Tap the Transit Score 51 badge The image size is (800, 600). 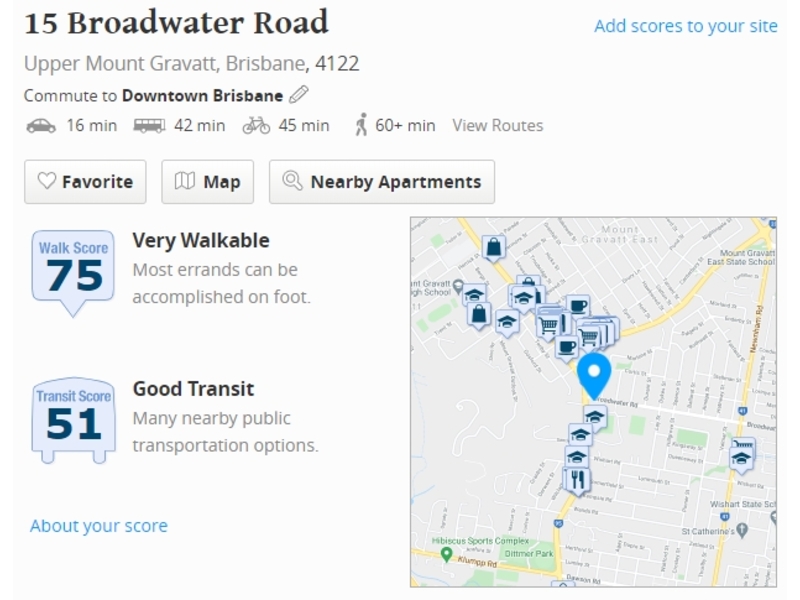coord(73,418)
